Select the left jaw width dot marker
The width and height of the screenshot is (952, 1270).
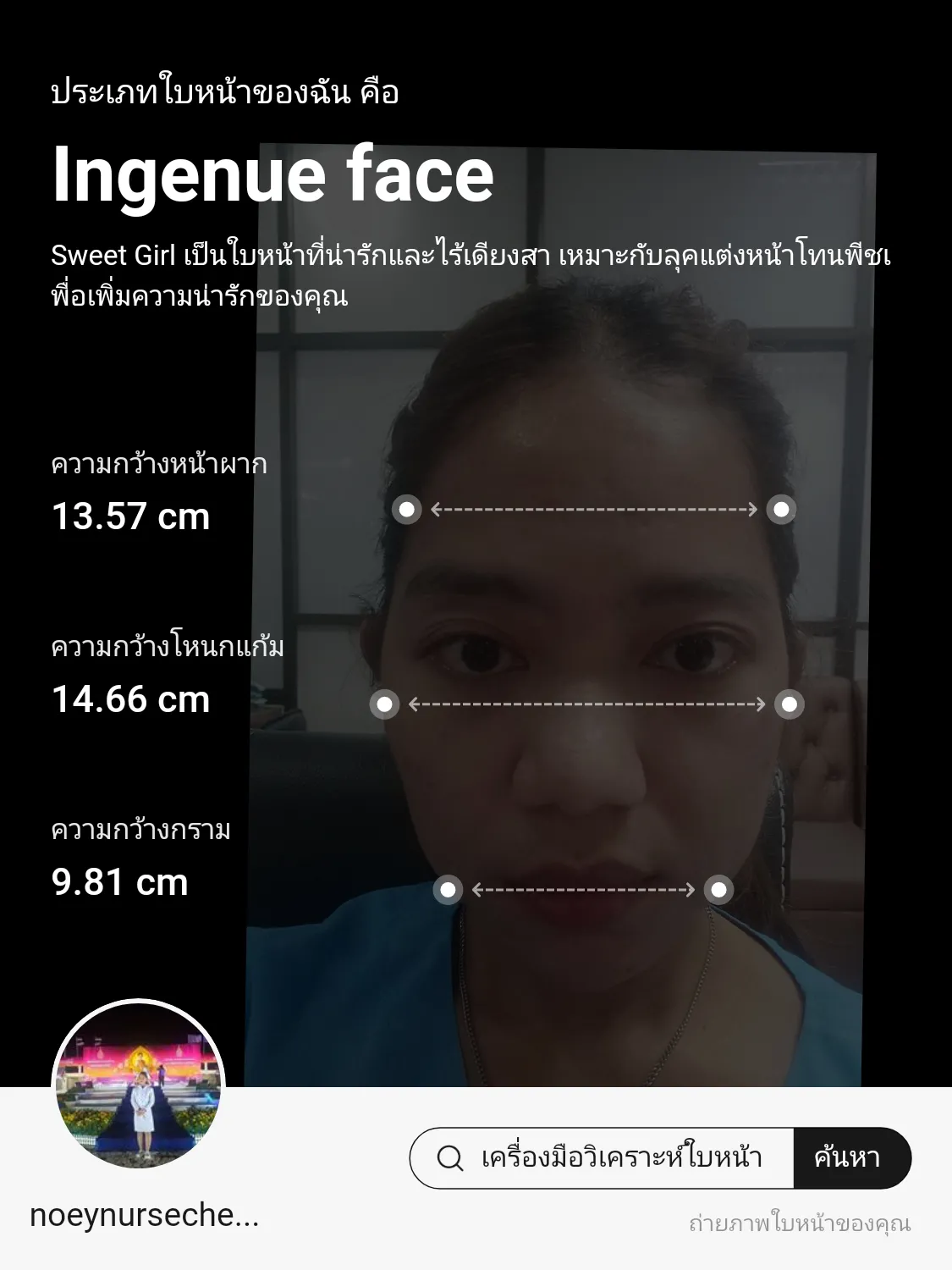pyautogui.click(x=449, y=890)
